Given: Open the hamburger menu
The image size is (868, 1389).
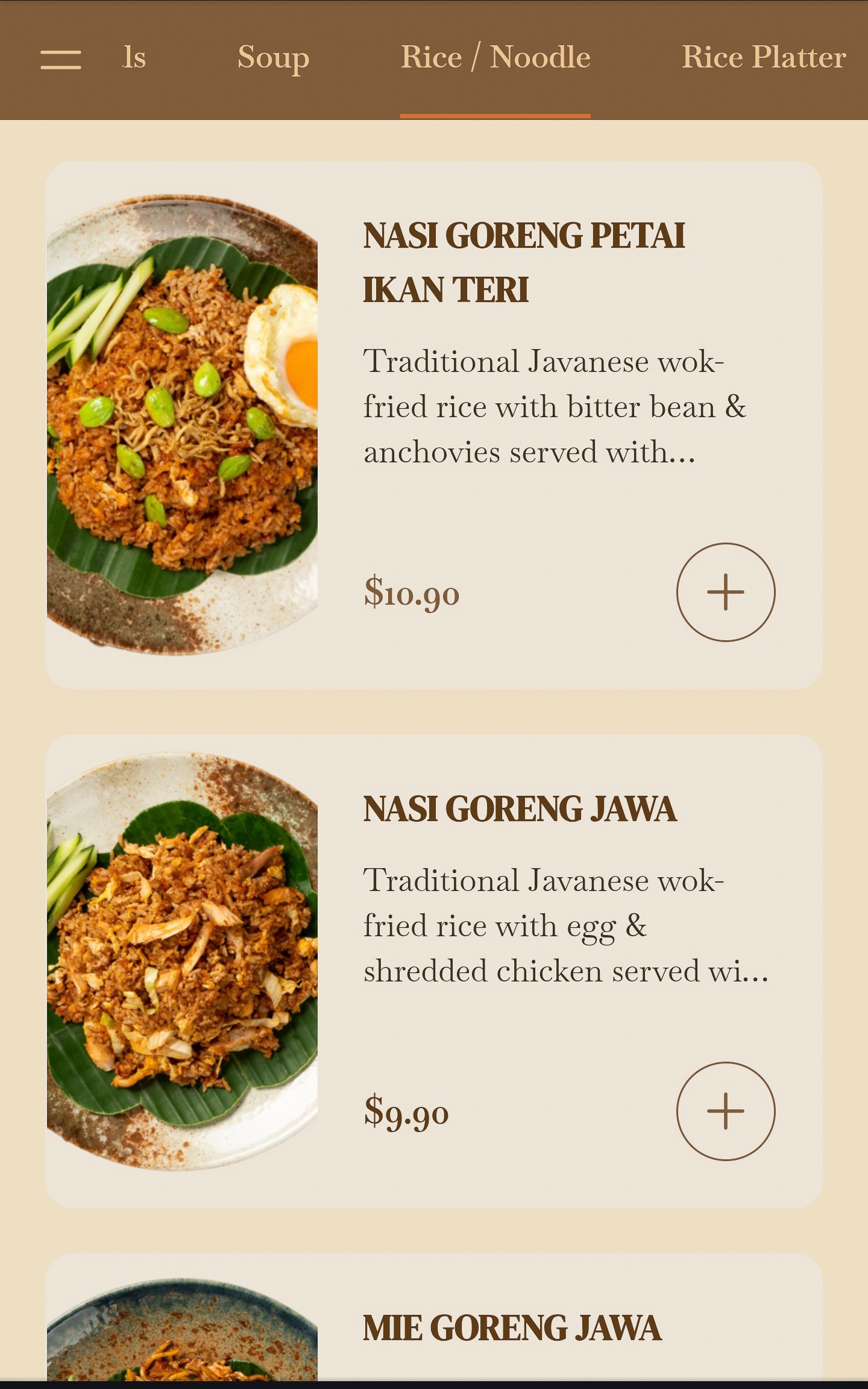Looking at the screenshot, I should 61,60.
